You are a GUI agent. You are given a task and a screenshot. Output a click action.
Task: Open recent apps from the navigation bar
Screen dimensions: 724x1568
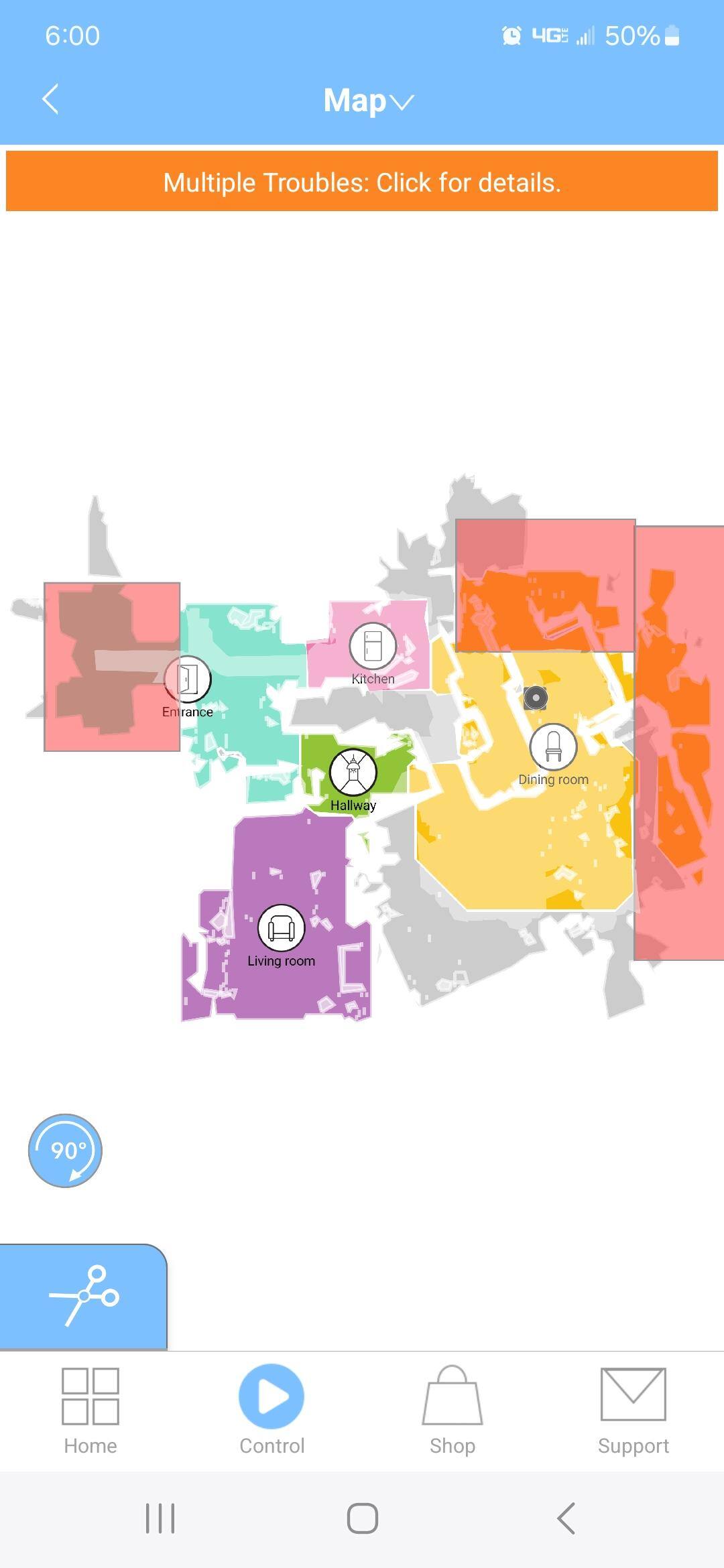[x=160, y=1518]
